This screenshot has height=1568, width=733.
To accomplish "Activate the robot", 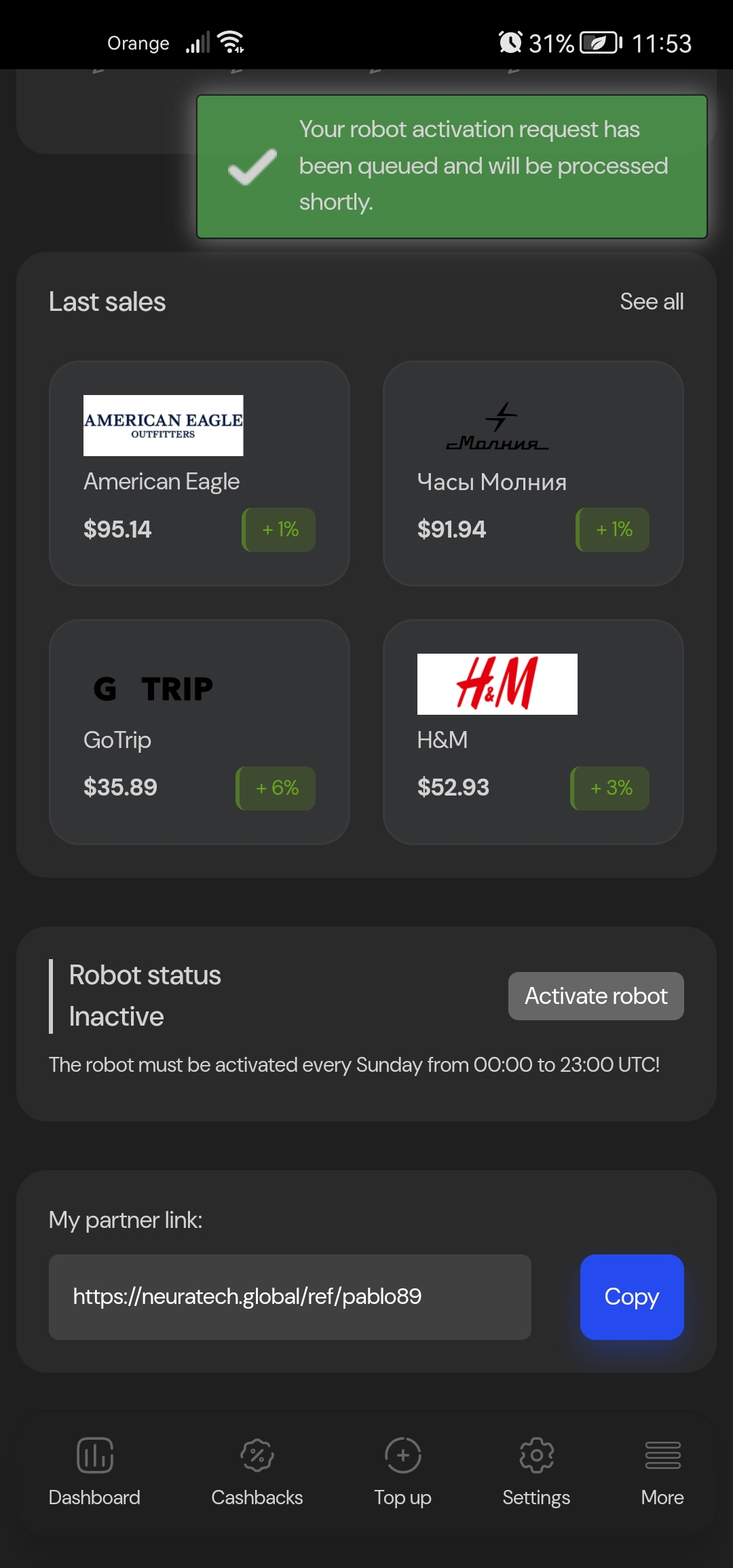I will [x=596, y=996].
